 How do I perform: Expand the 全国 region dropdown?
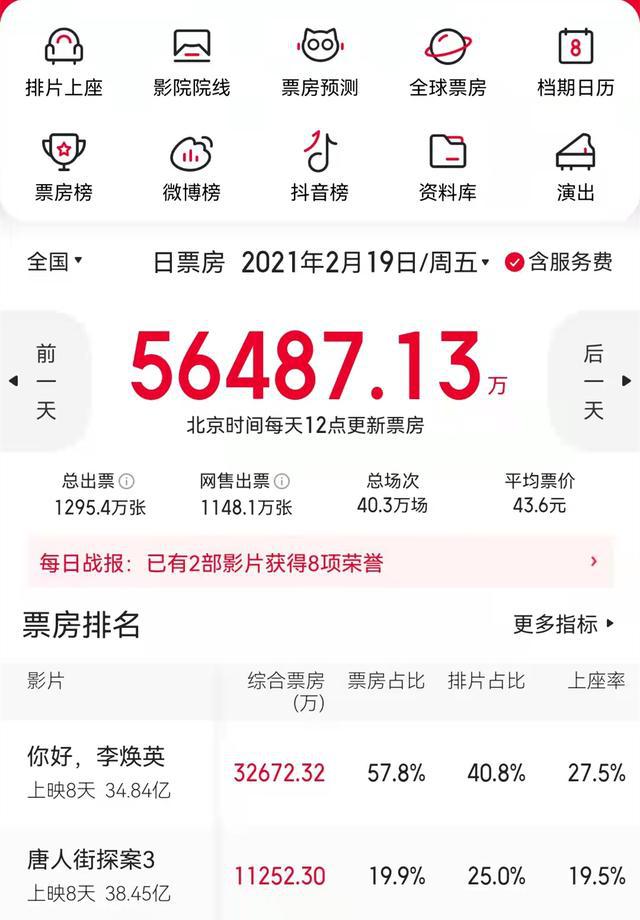[55, 262]
